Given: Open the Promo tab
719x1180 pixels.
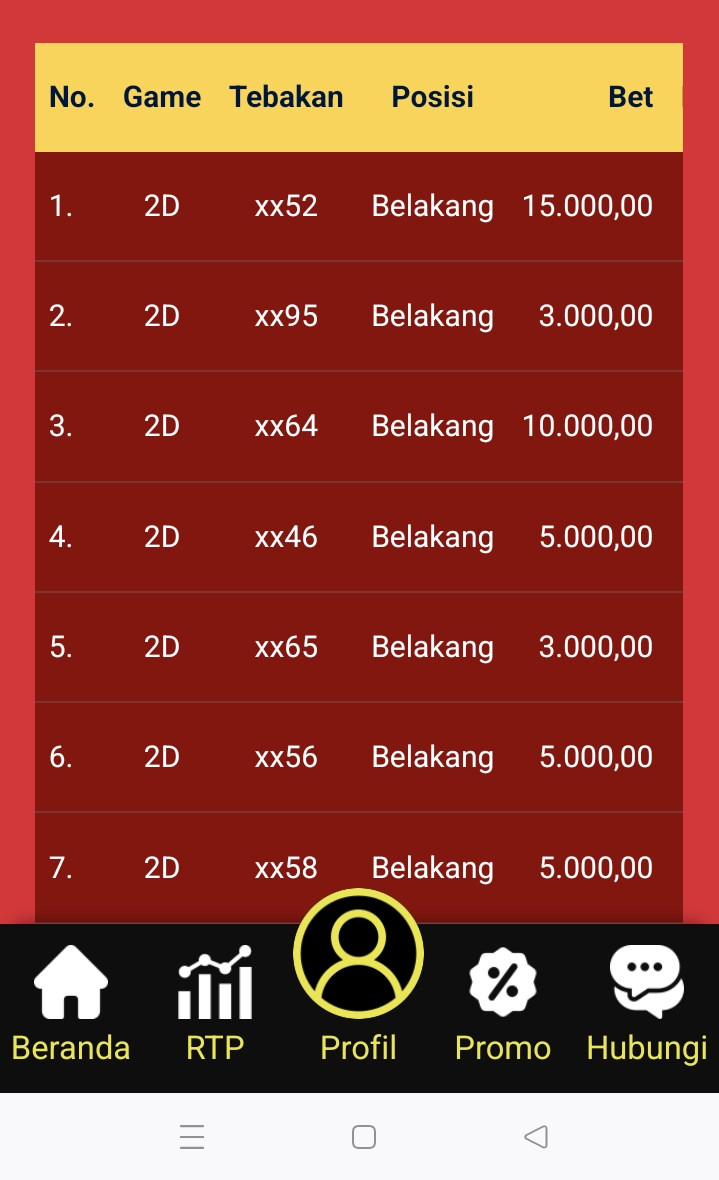Looking at the screenshot, I should (x=502, y=1005).
